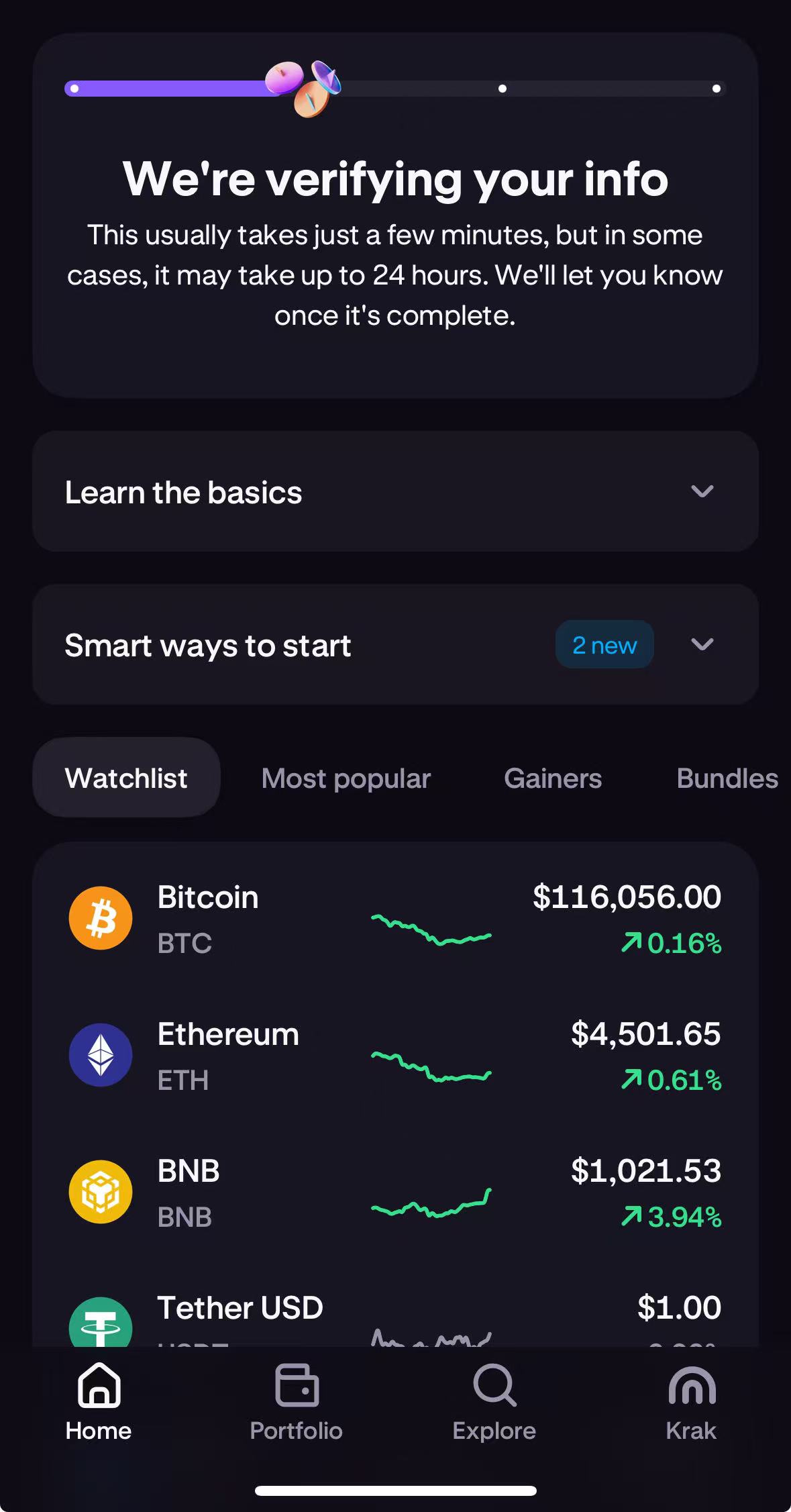The width and height of the screenshot is (791, 1512).
Task: Go to the Home tab
Action: (x=99, y=1402)
